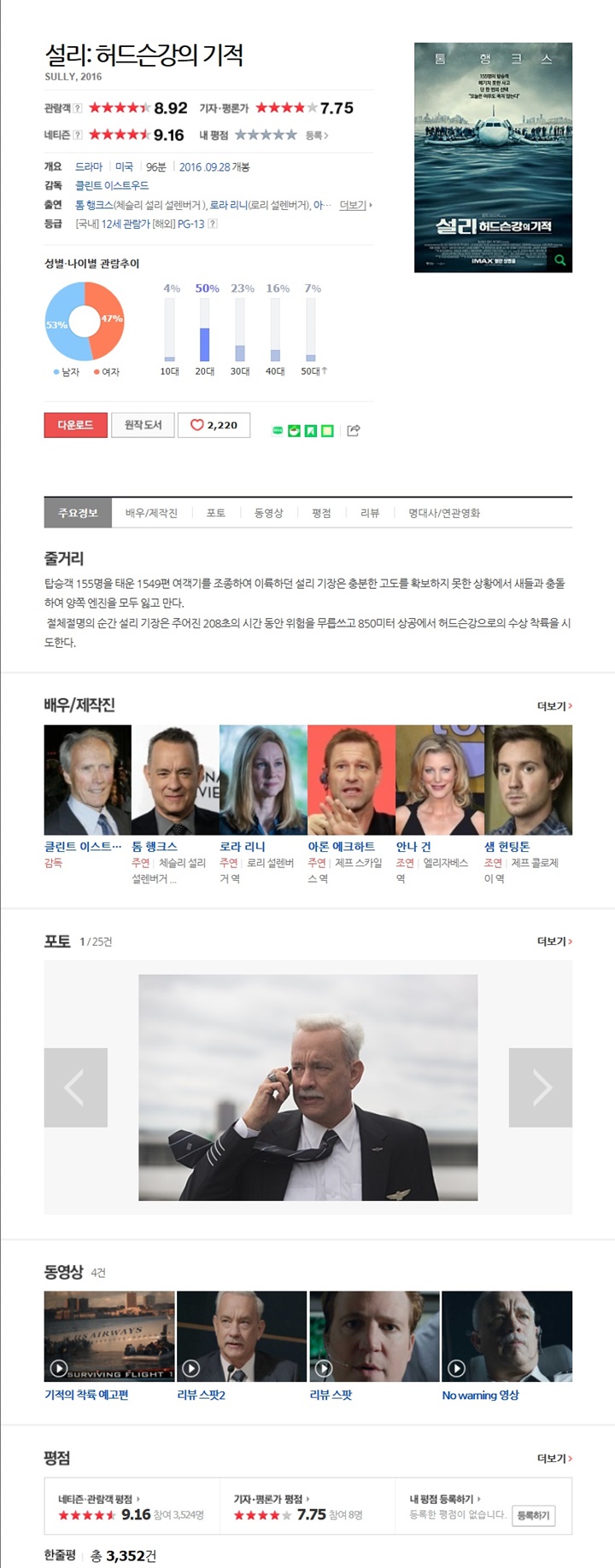This screenshot has height=1568, width=615.
Task: Open the 원작도서 button
Action: coord(143,425)
